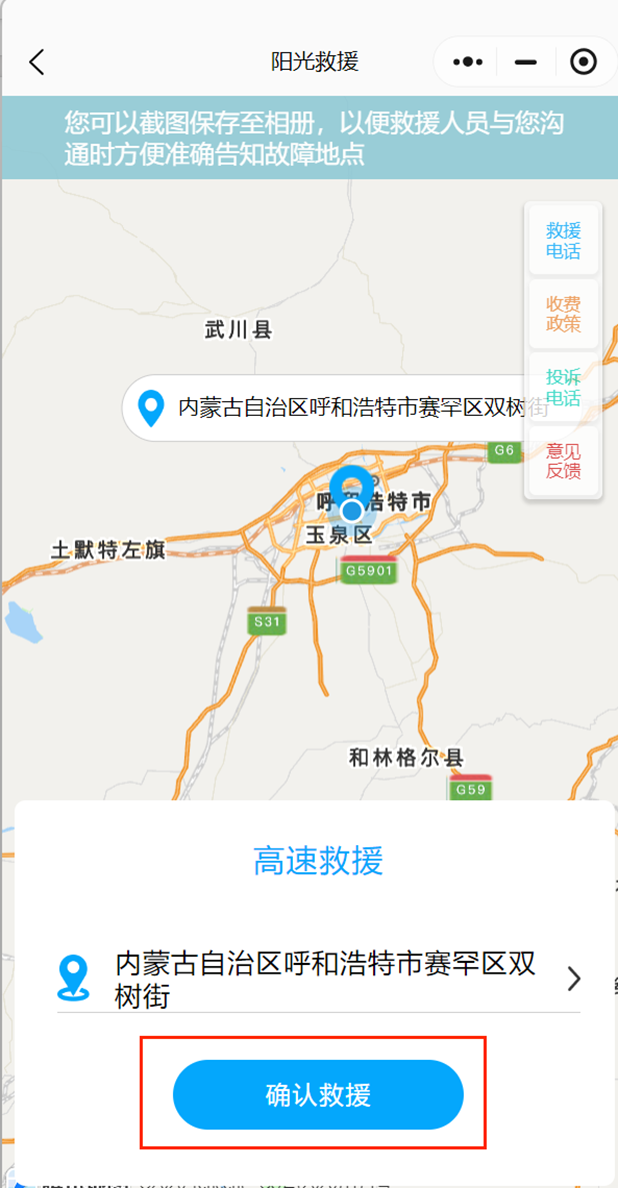Open the mini program more options menu
This screenshot has width=618, height=1188.
pos(467,62)
